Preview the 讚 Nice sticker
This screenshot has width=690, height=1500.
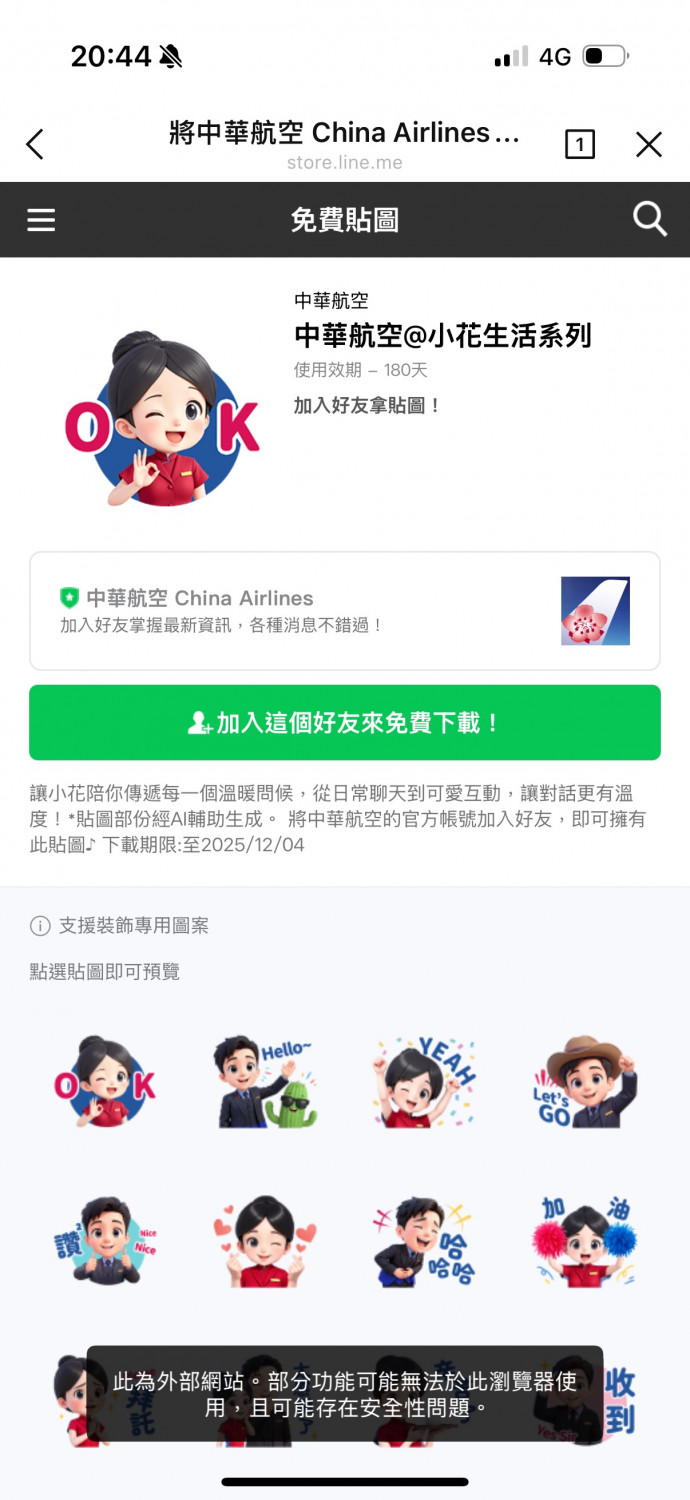[106, 1241]
